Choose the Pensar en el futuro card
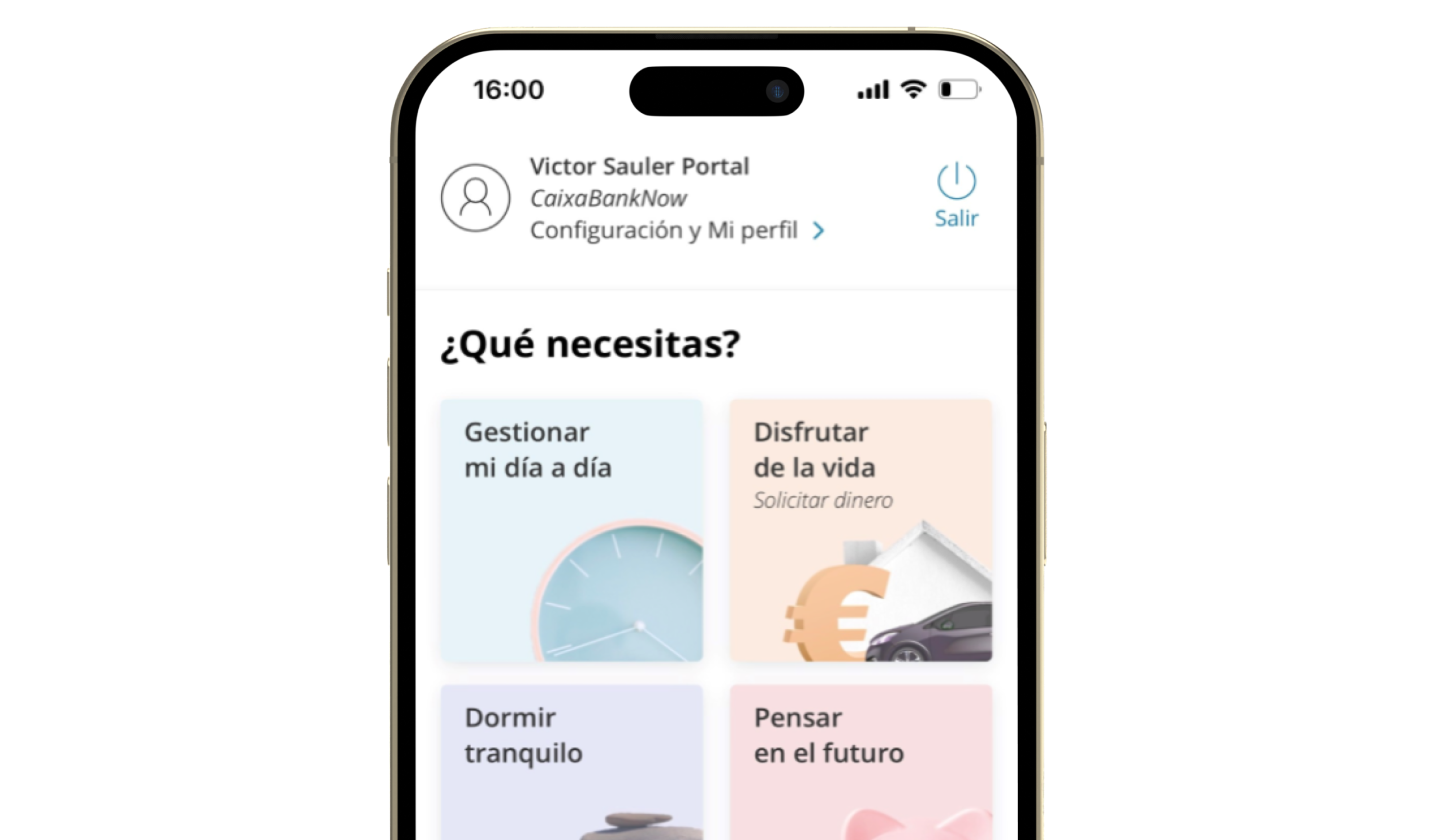This screenshot has height=840, width=1440. pos(860,760)
